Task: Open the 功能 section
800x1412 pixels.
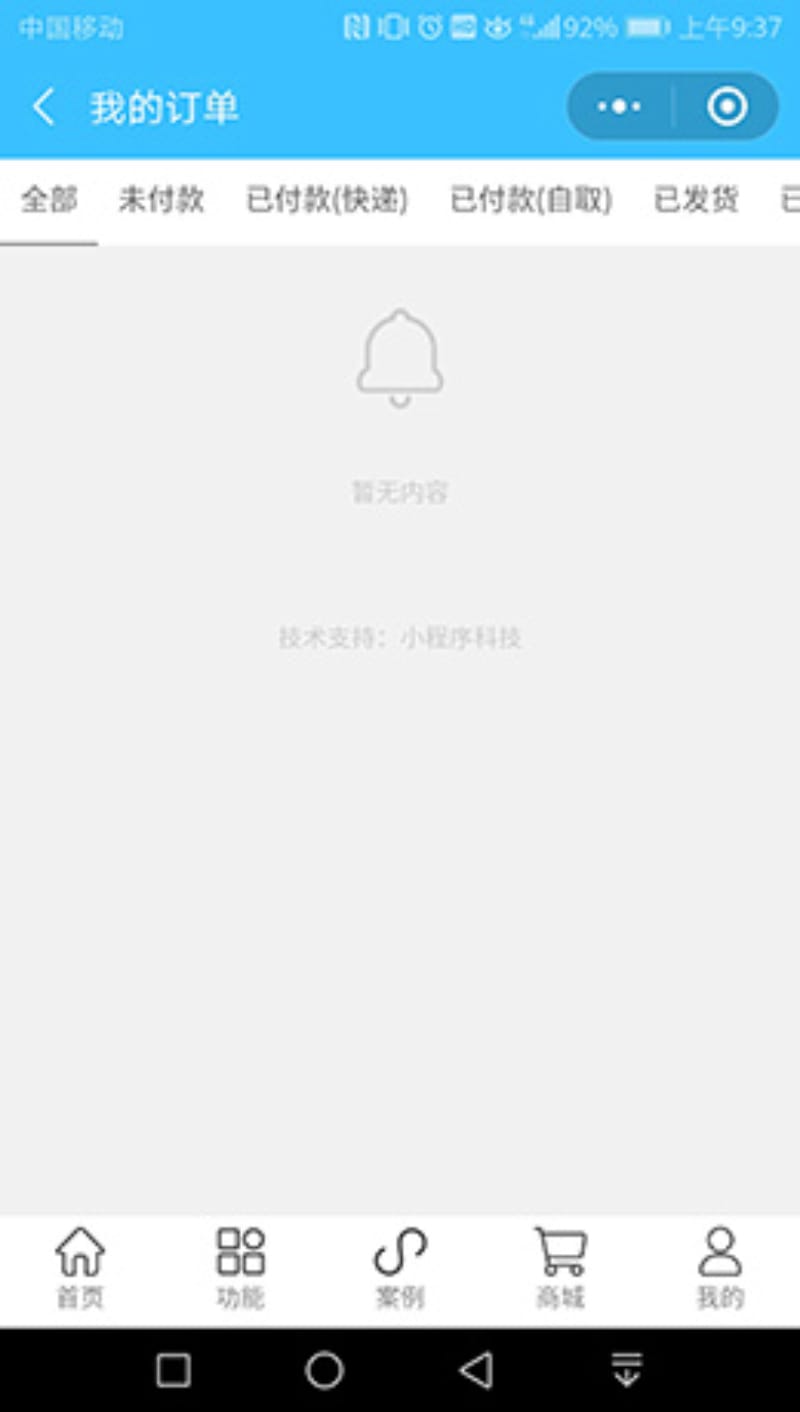Action: tap(240, 1268)
